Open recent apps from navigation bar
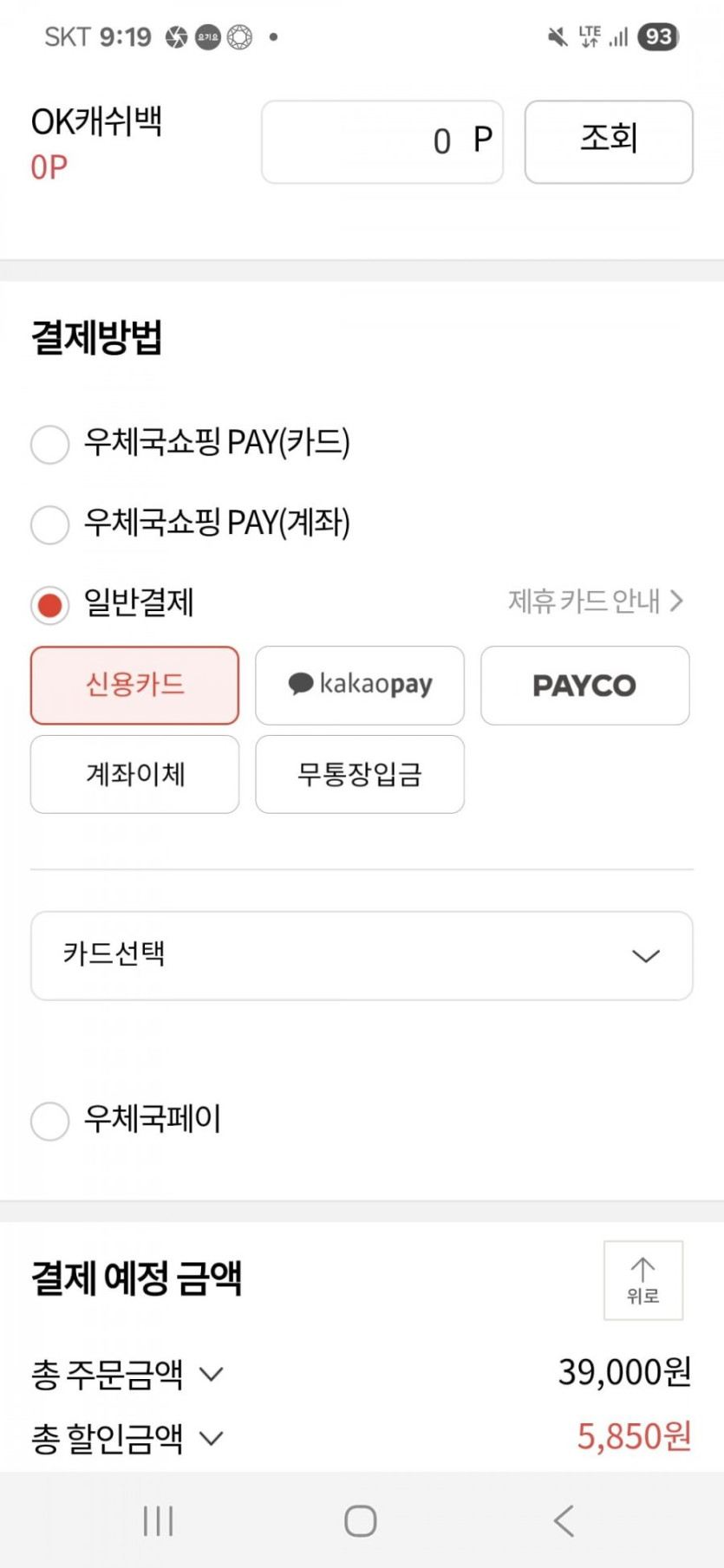This screenshot has height=1568, width=724. pos(159,1520)
